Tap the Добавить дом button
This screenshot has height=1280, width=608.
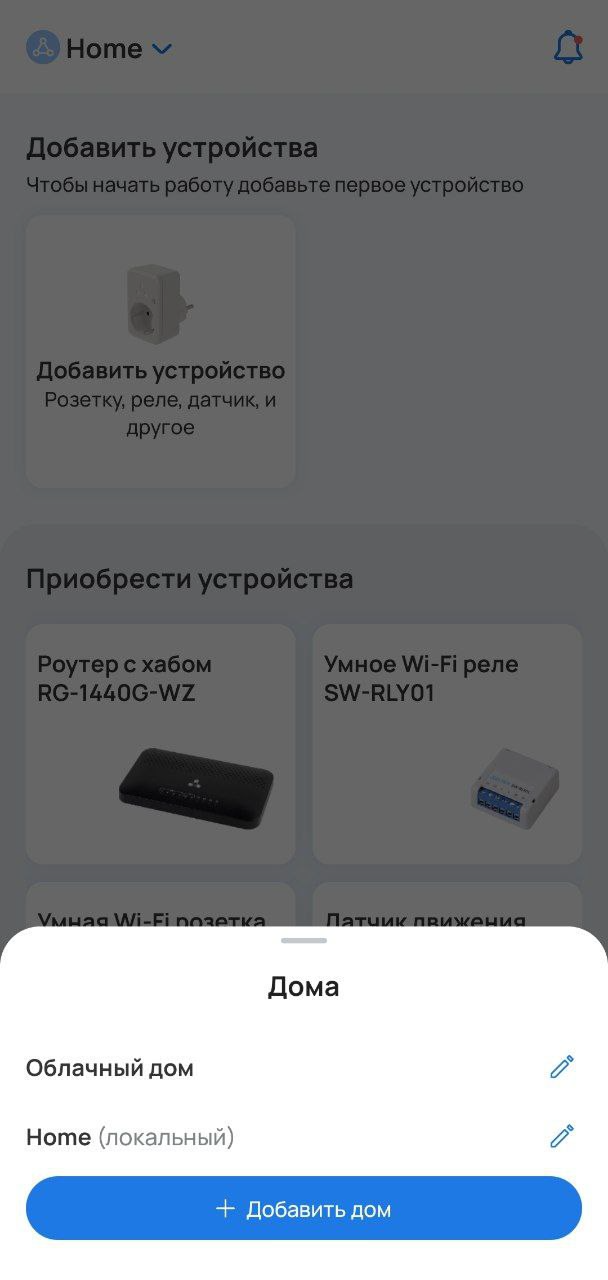point(304,1209)
